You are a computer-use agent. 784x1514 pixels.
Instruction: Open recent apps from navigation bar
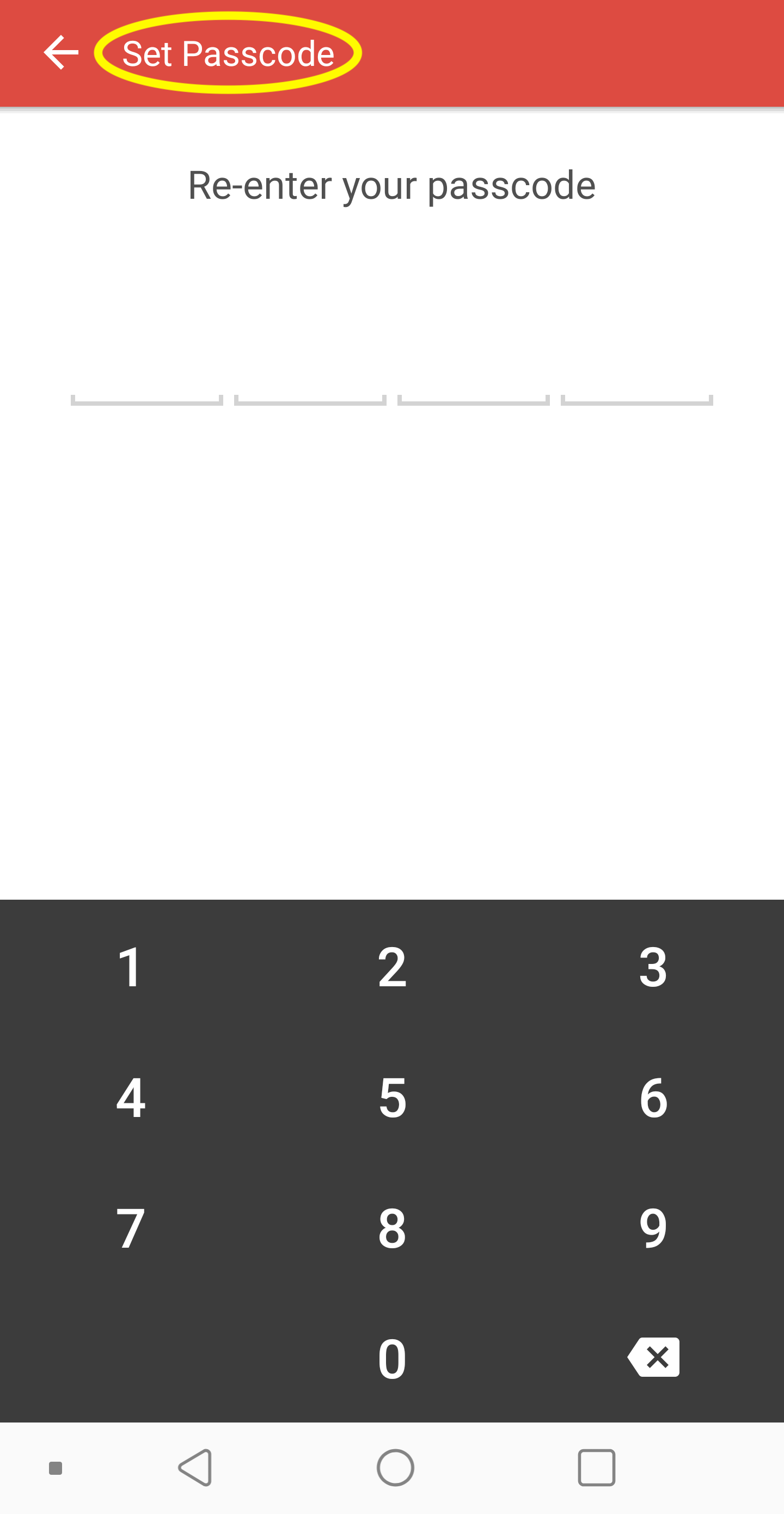point(597,1468)
